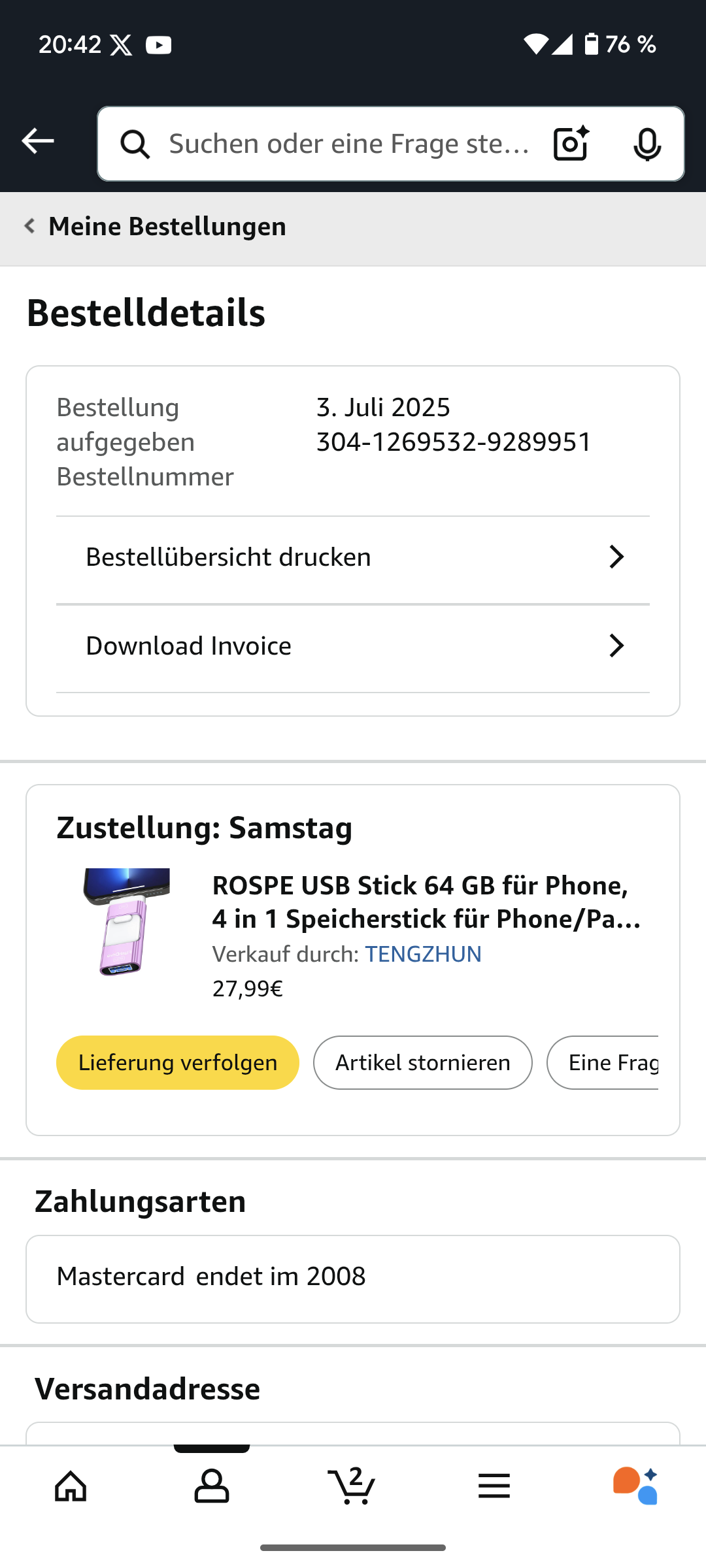Tap the search field 'Suchen oder eine Frage'

click(x=346, y=144)
